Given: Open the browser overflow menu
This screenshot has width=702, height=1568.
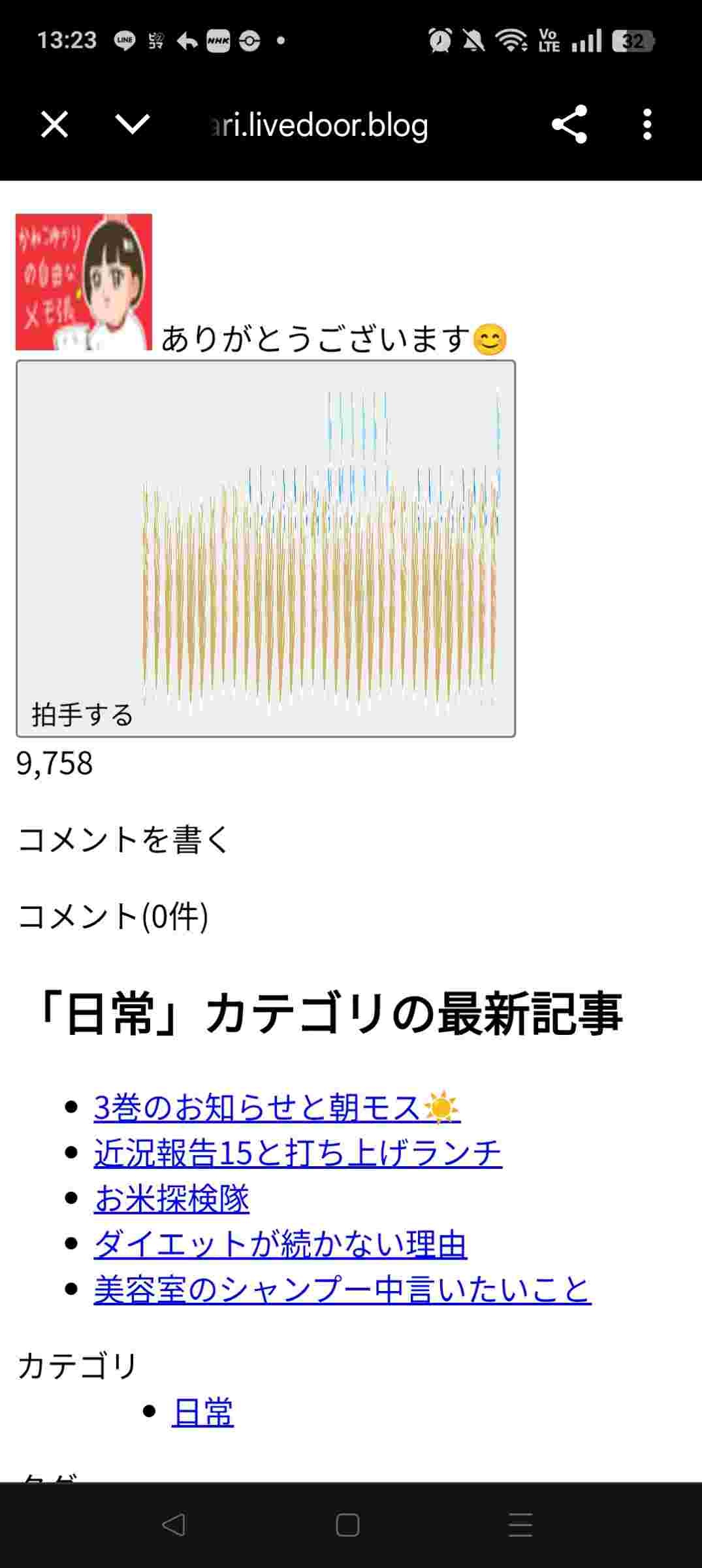Looking at the screenshot, I should [x=646, y=124].
